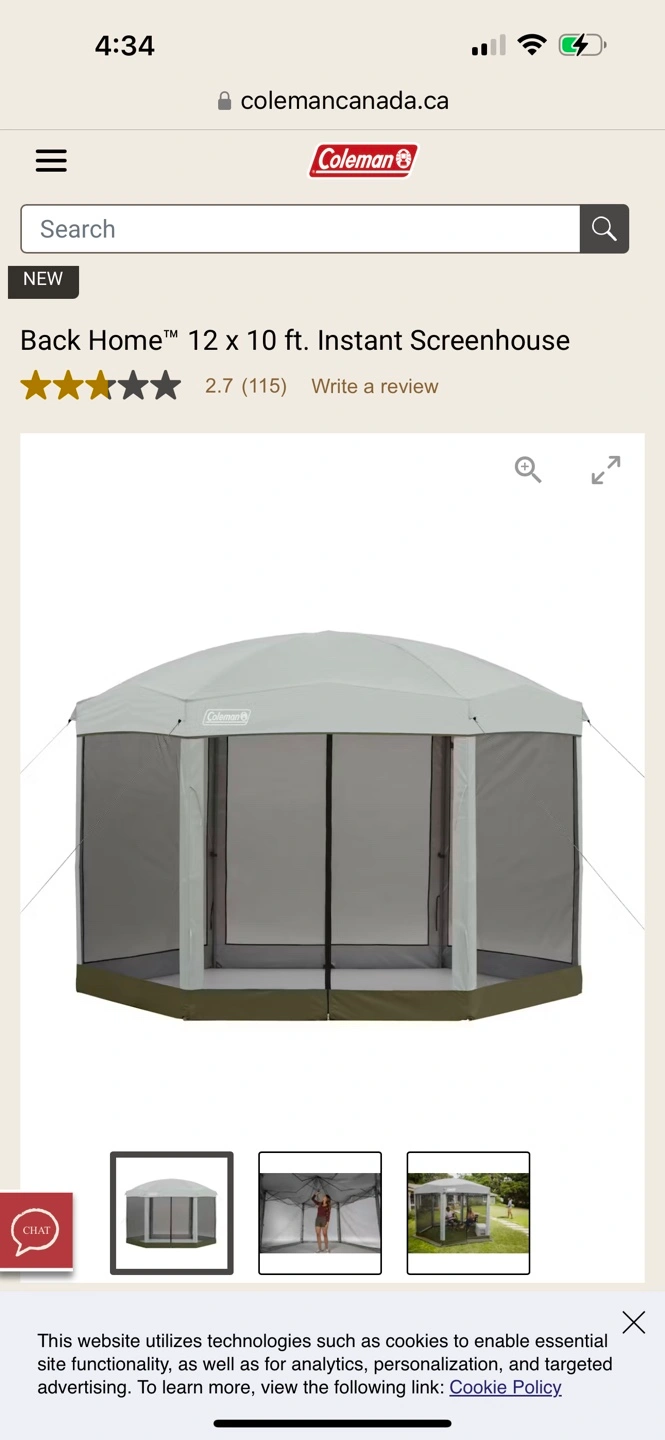Open the Cookie Policy link

[505, 1387]
